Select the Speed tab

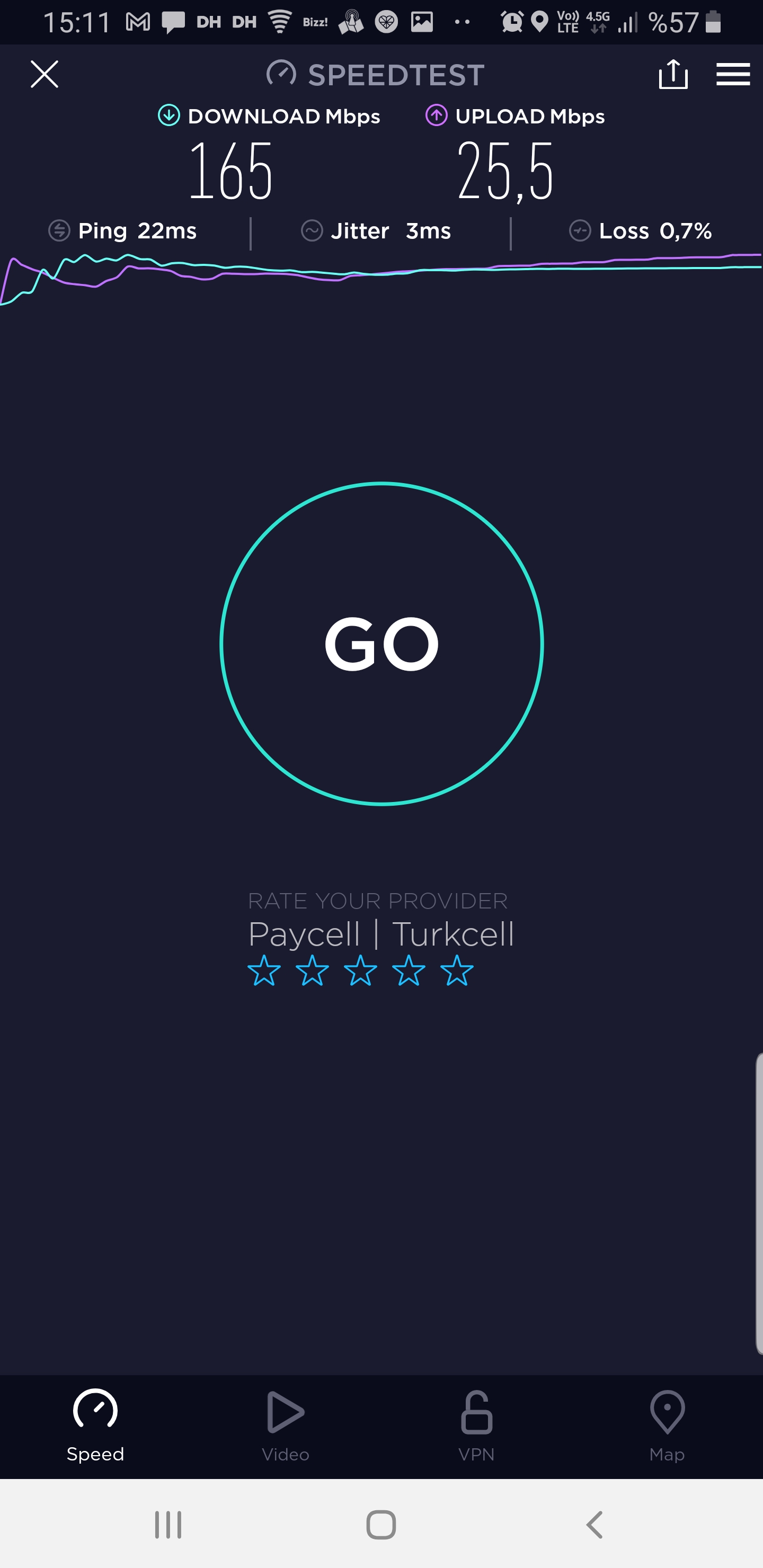click(95, 1426)
